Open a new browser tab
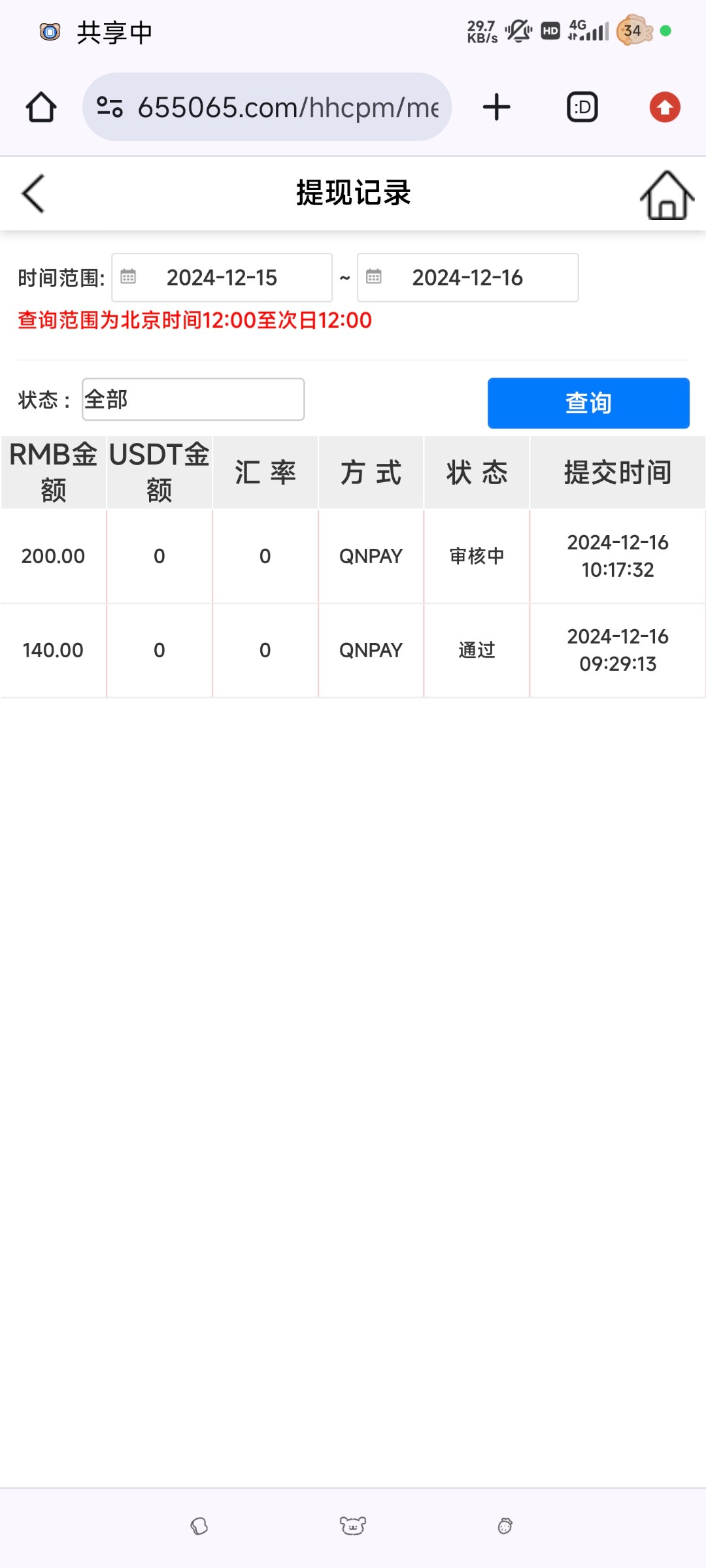Screen dimensions: 706x1568 coord(497,107)
